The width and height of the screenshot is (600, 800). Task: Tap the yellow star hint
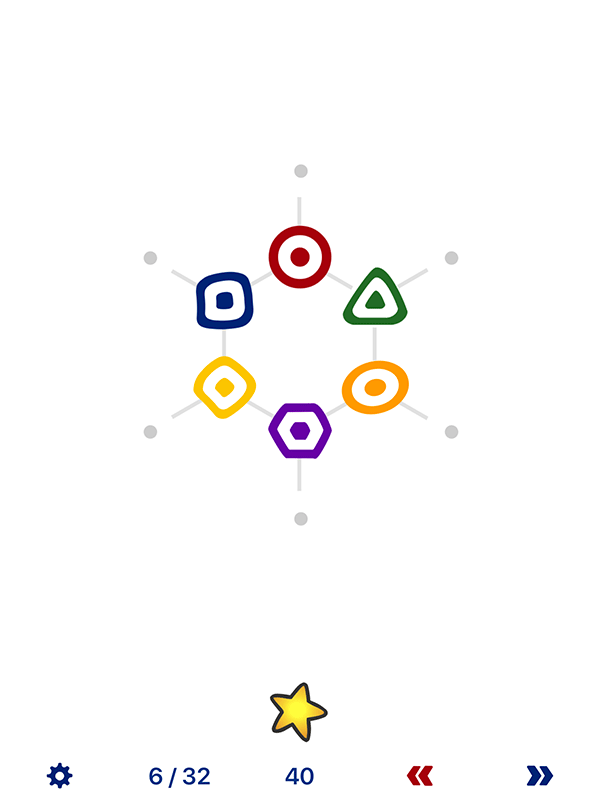tap(298, 712)
